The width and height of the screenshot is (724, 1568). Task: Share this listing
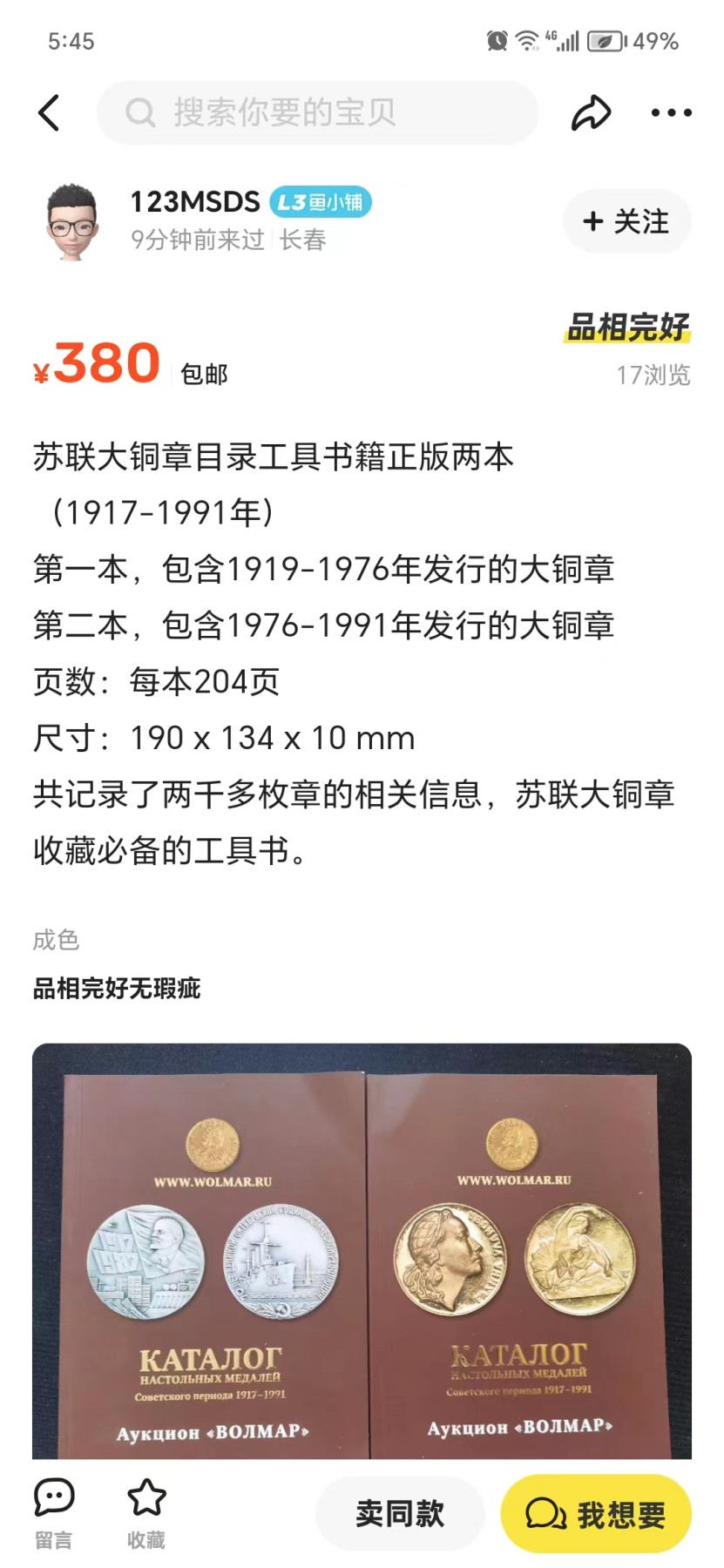591,113
